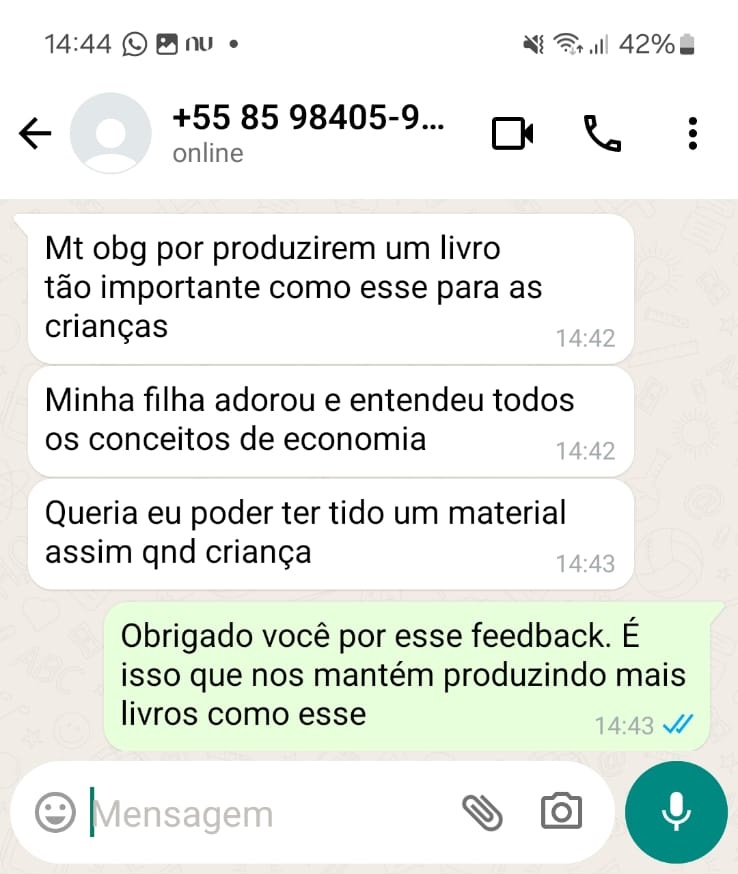Open the three-dot overflow menu

click(x=692, y=134)
